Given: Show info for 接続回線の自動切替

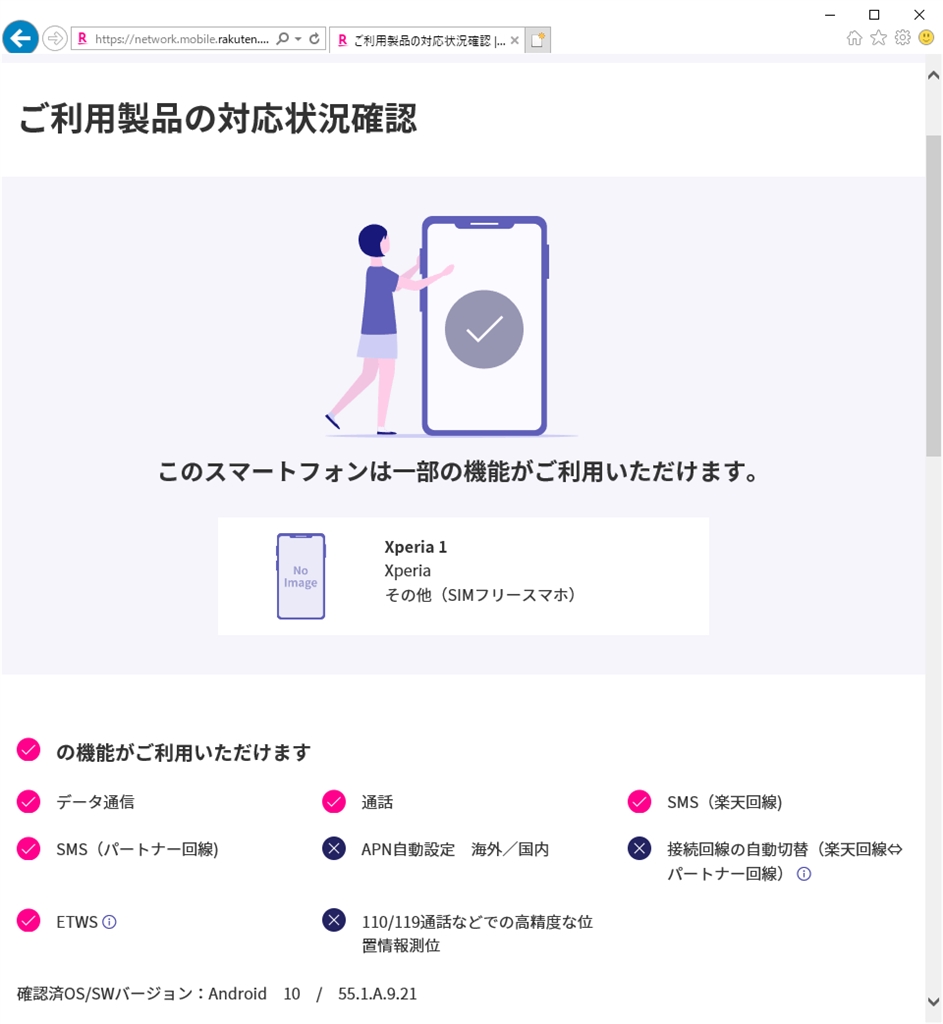Looking at the screenshot, I should tap(803, 874).
